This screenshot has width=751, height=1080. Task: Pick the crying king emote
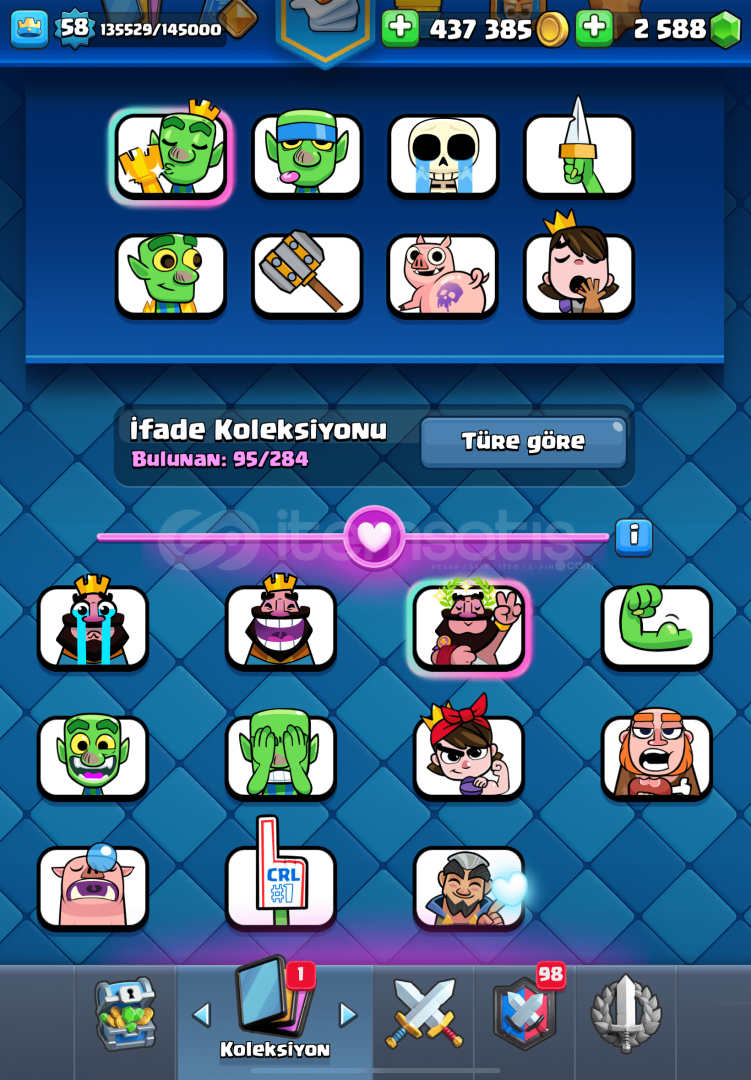coord(93,625)
